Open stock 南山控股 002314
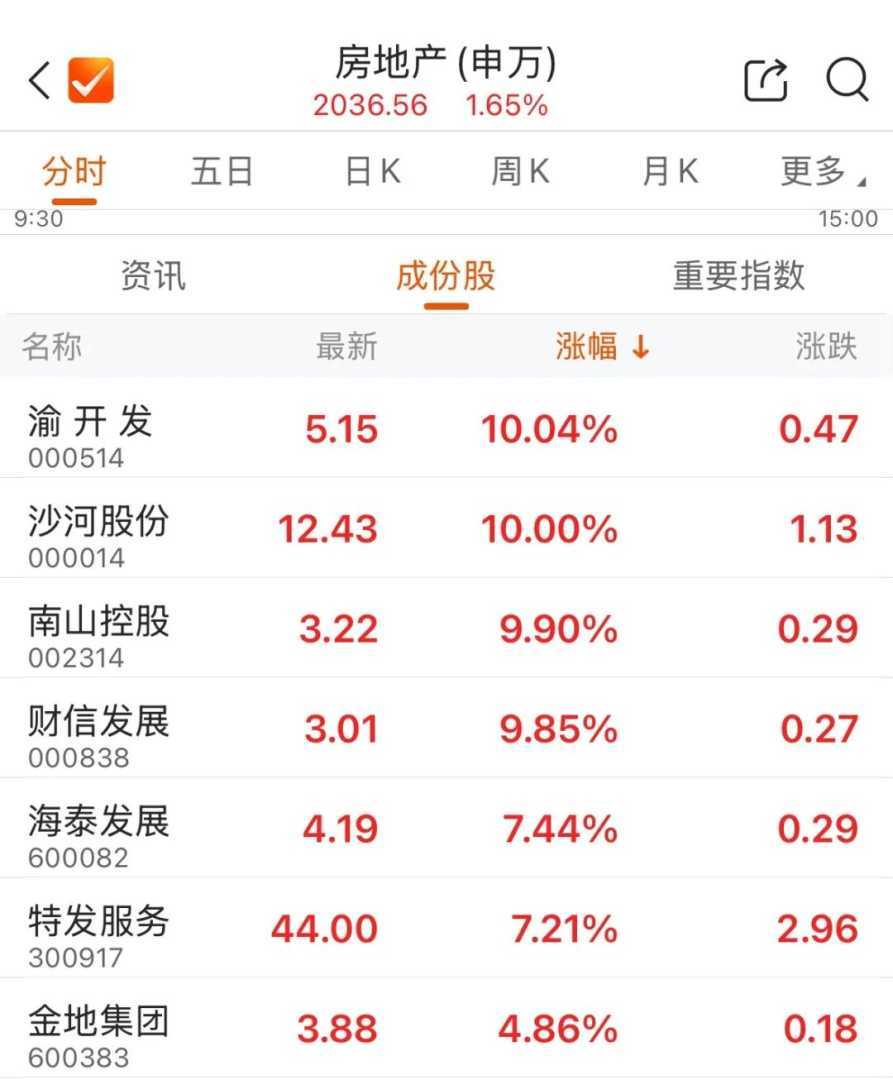893x1080 pixels. point(98,636)
